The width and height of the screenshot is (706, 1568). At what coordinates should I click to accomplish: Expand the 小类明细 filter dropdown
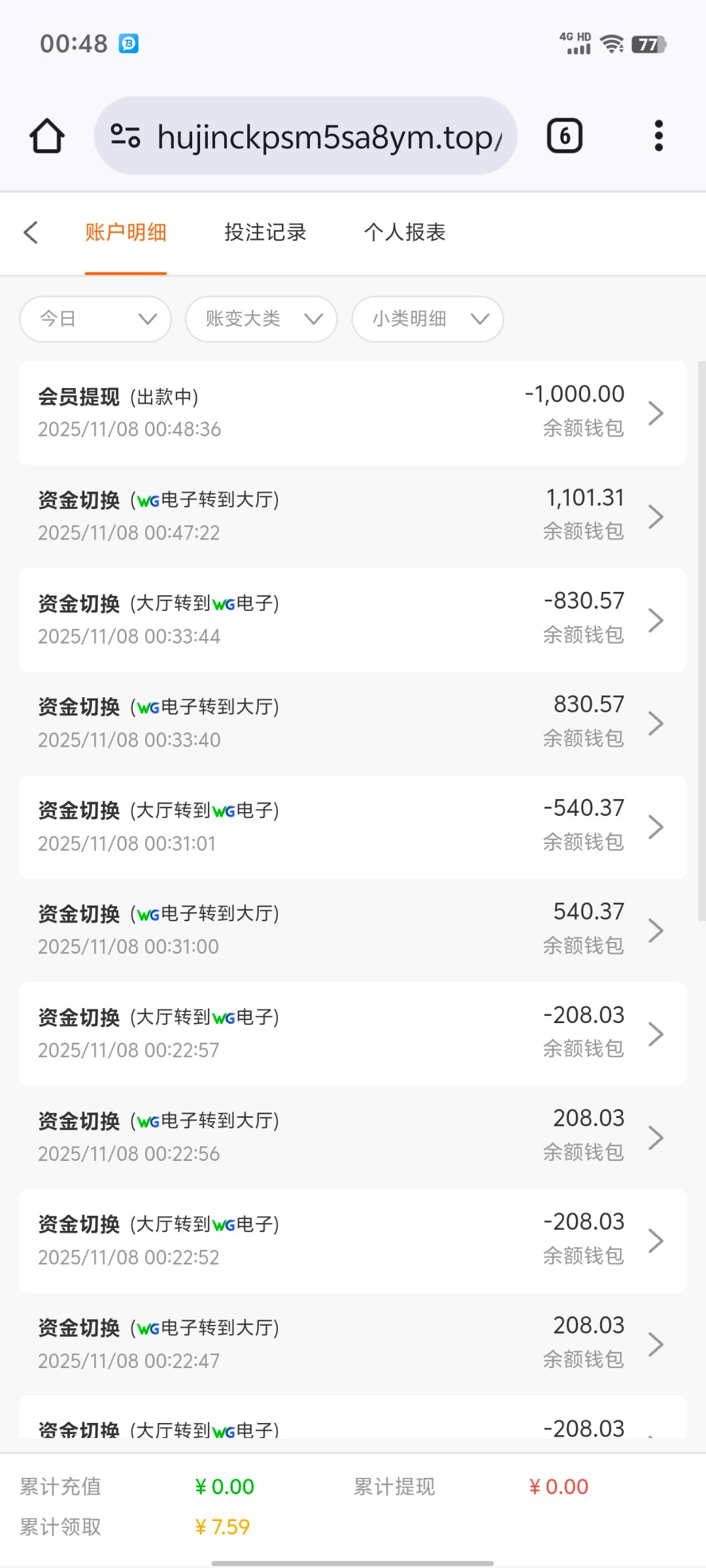(x=428, y=319)
